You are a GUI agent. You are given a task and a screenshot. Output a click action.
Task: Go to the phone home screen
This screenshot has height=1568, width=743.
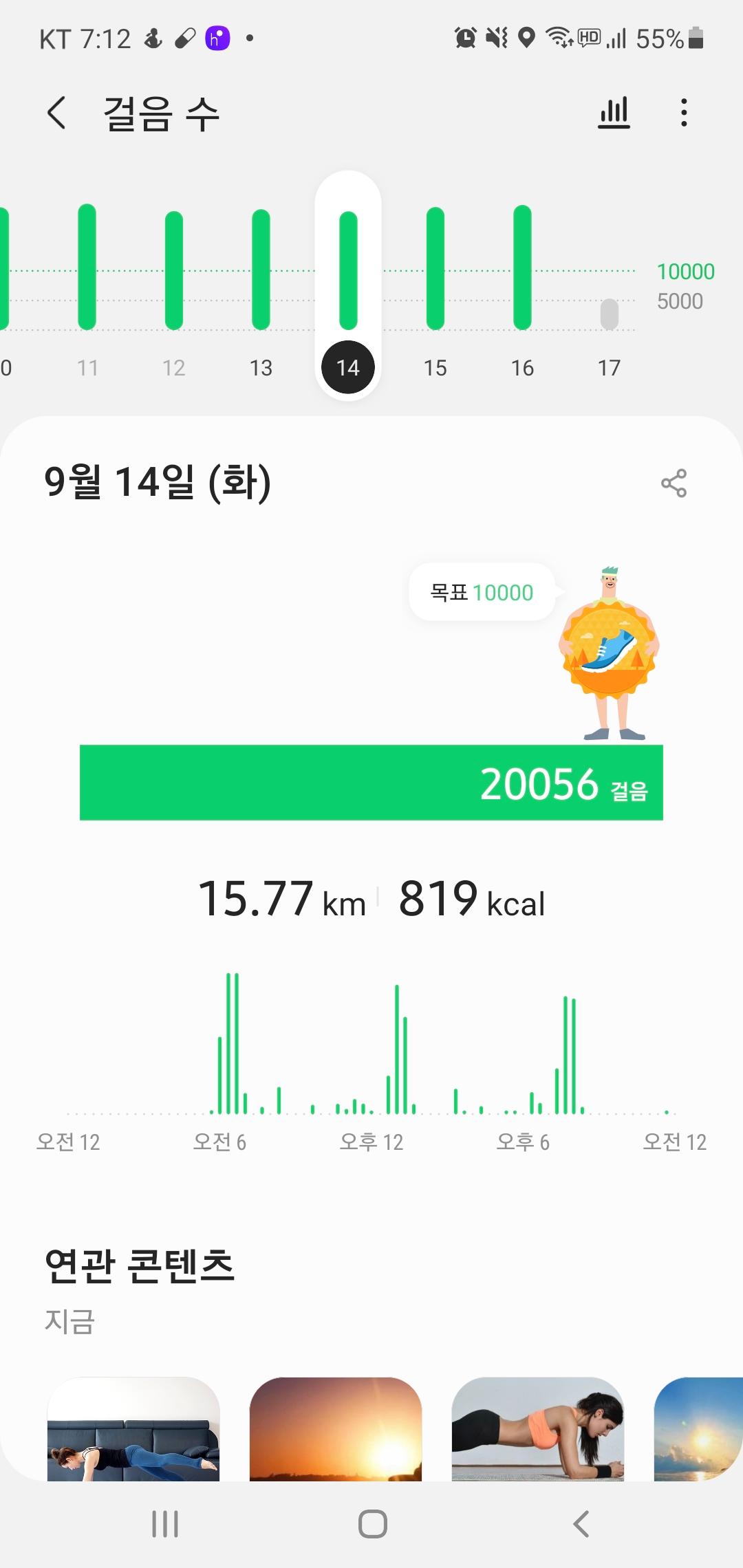(x=372, y=1524)
